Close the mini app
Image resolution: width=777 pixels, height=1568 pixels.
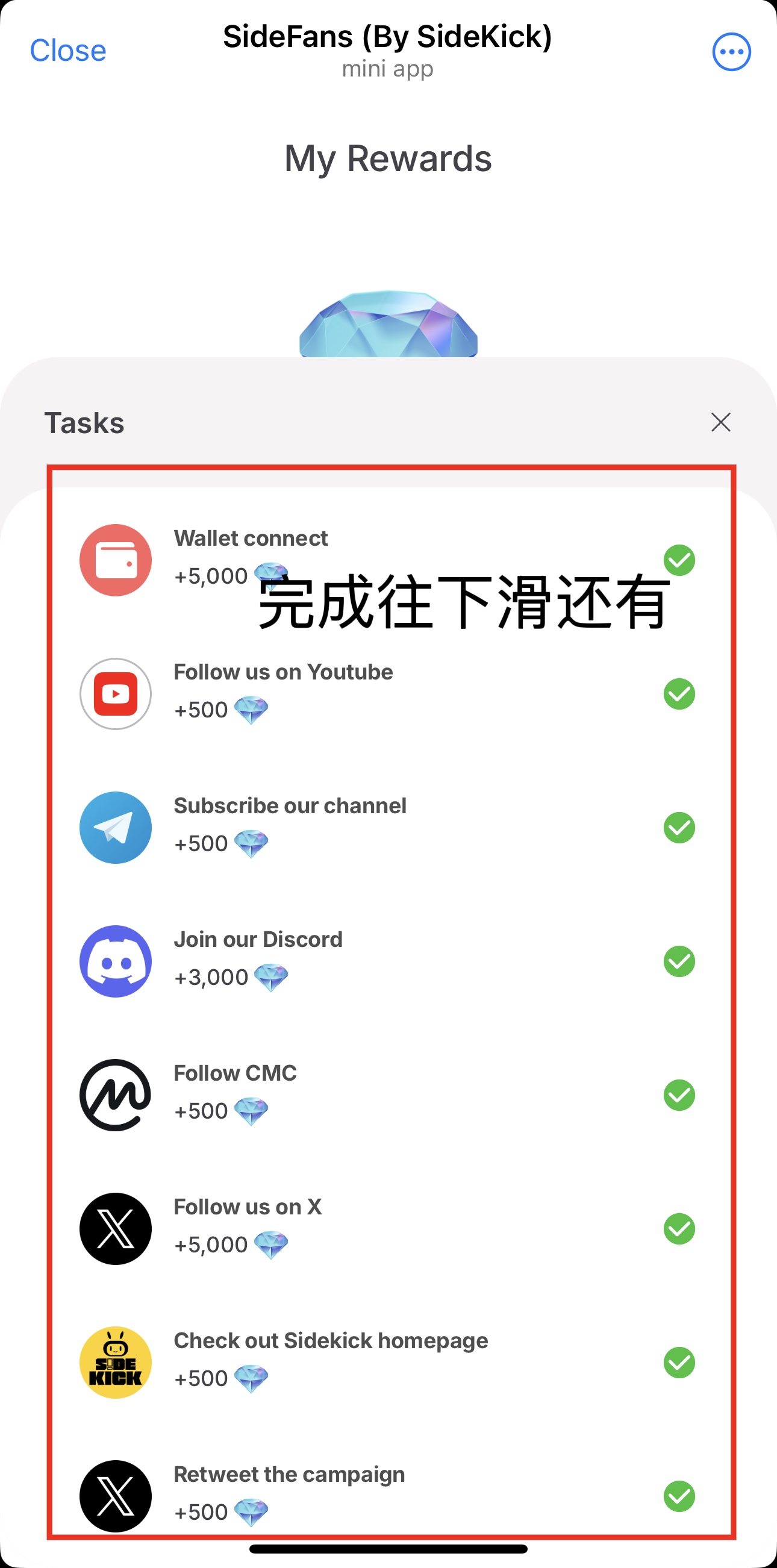tap(68, 51)
